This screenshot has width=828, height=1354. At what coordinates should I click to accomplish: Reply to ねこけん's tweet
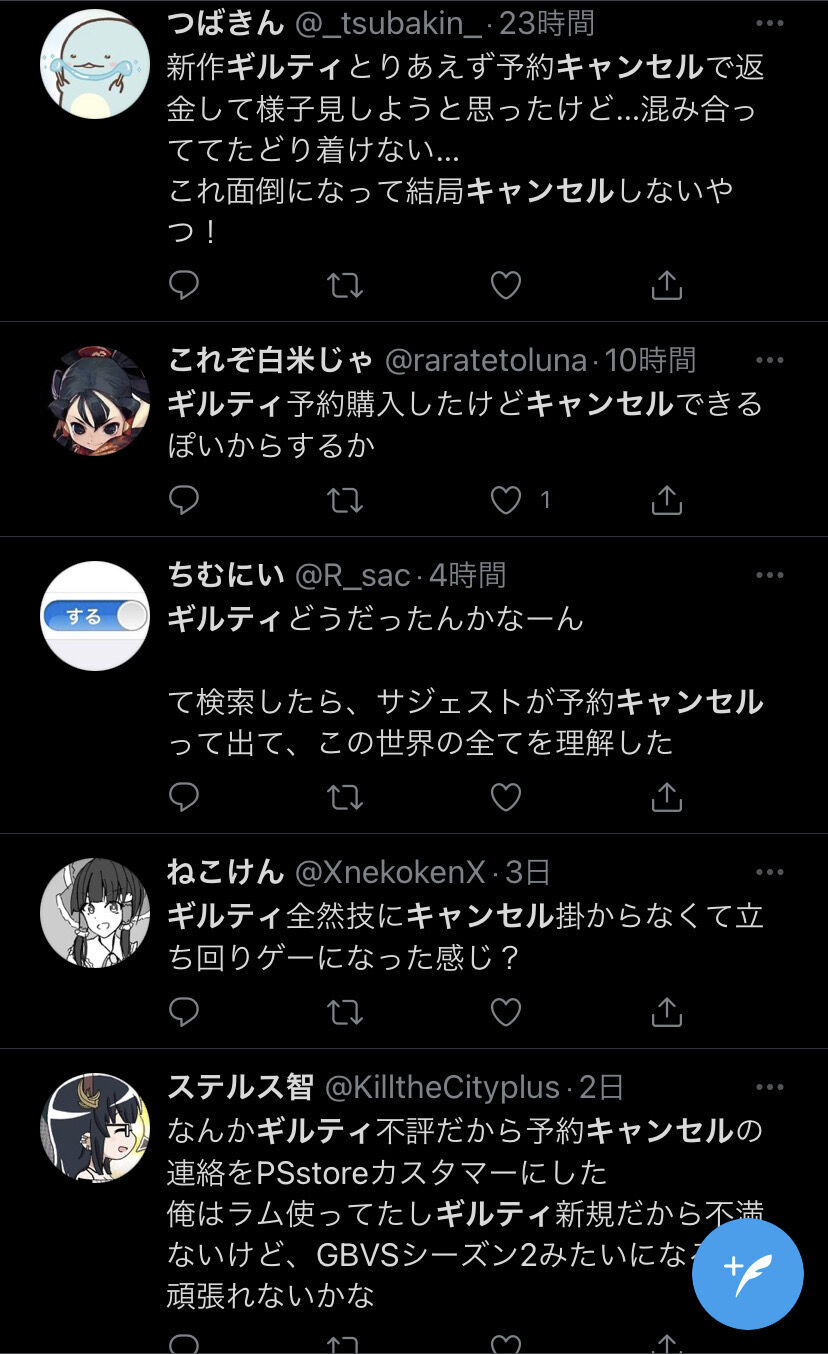click(184, 1012)
